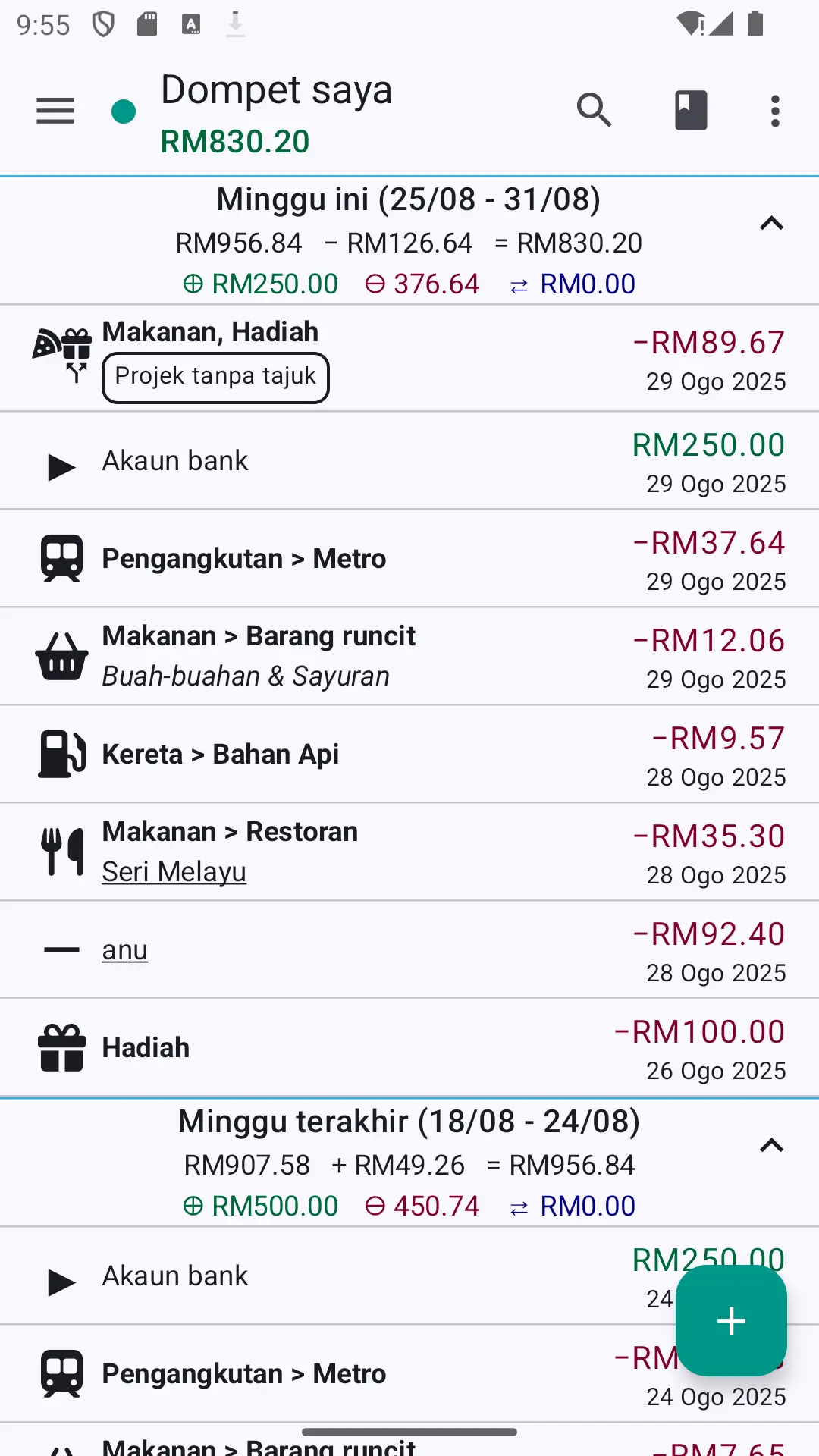The image size is (819, 1456).
Task: Open the Hadiah −RM100.00 transaction
Action: [409, 1048]
